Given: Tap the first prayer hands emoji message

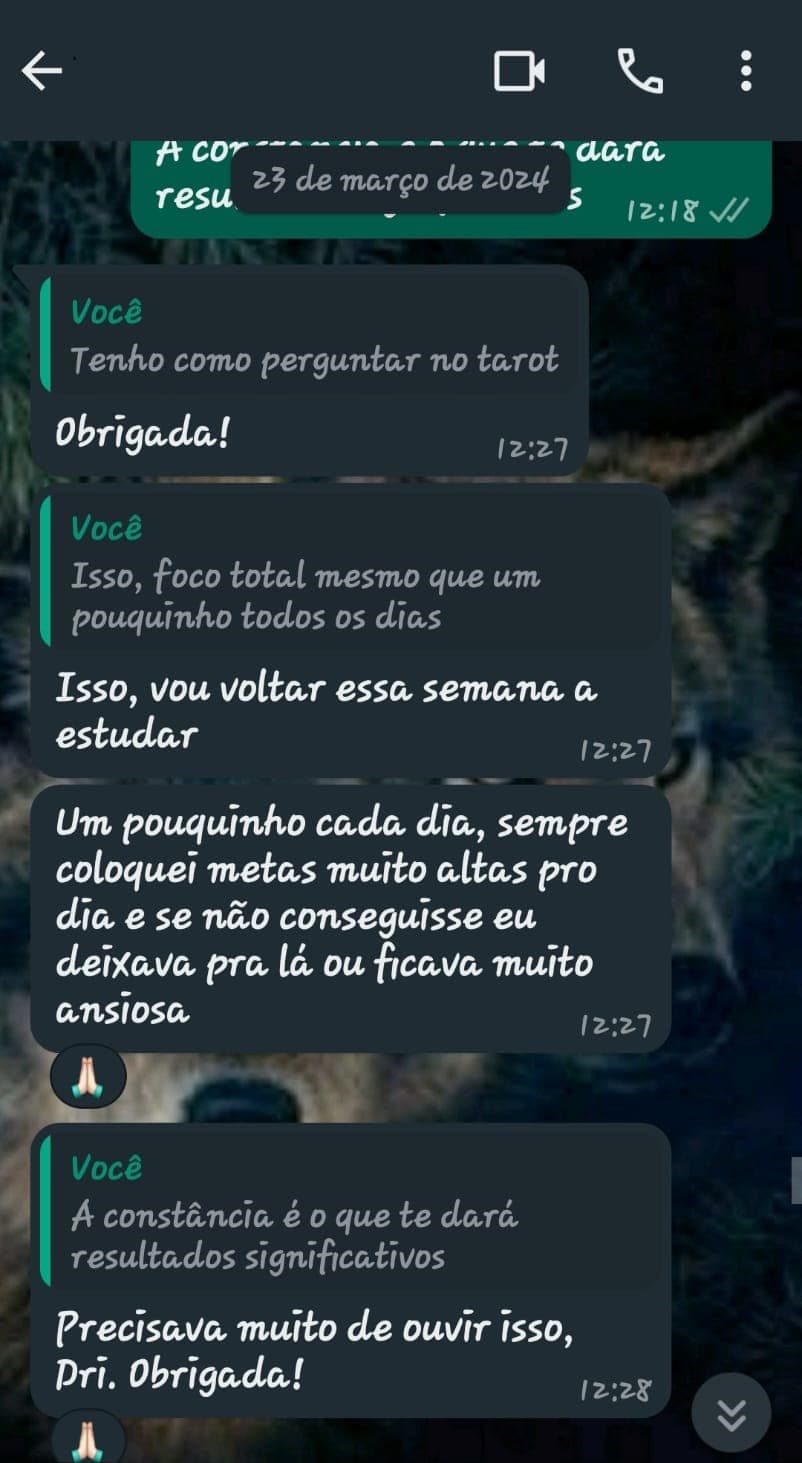Looking at the screenshot, I should tap(88, 1075).
